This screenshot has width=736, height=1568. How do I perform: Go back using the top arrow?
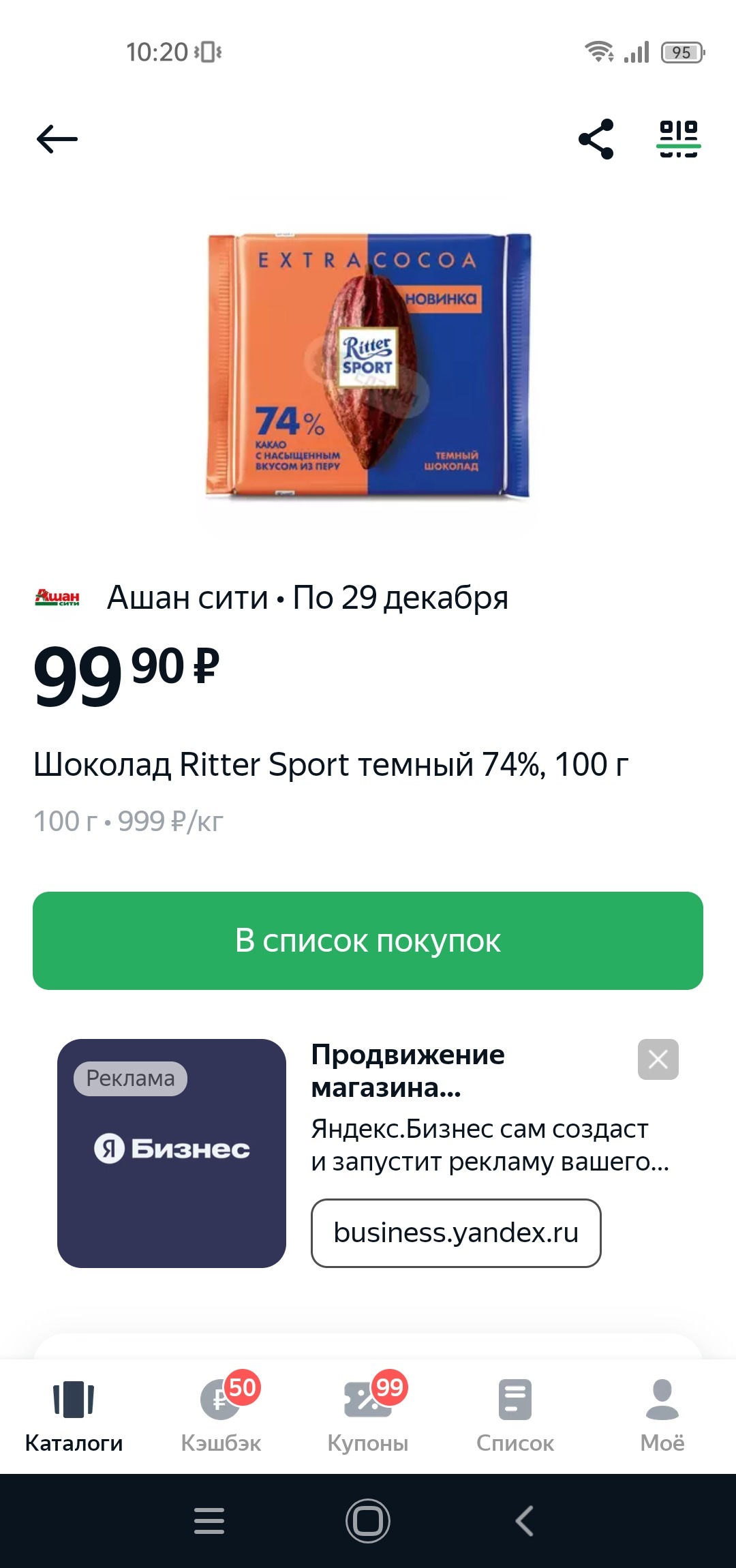point(57,139)
